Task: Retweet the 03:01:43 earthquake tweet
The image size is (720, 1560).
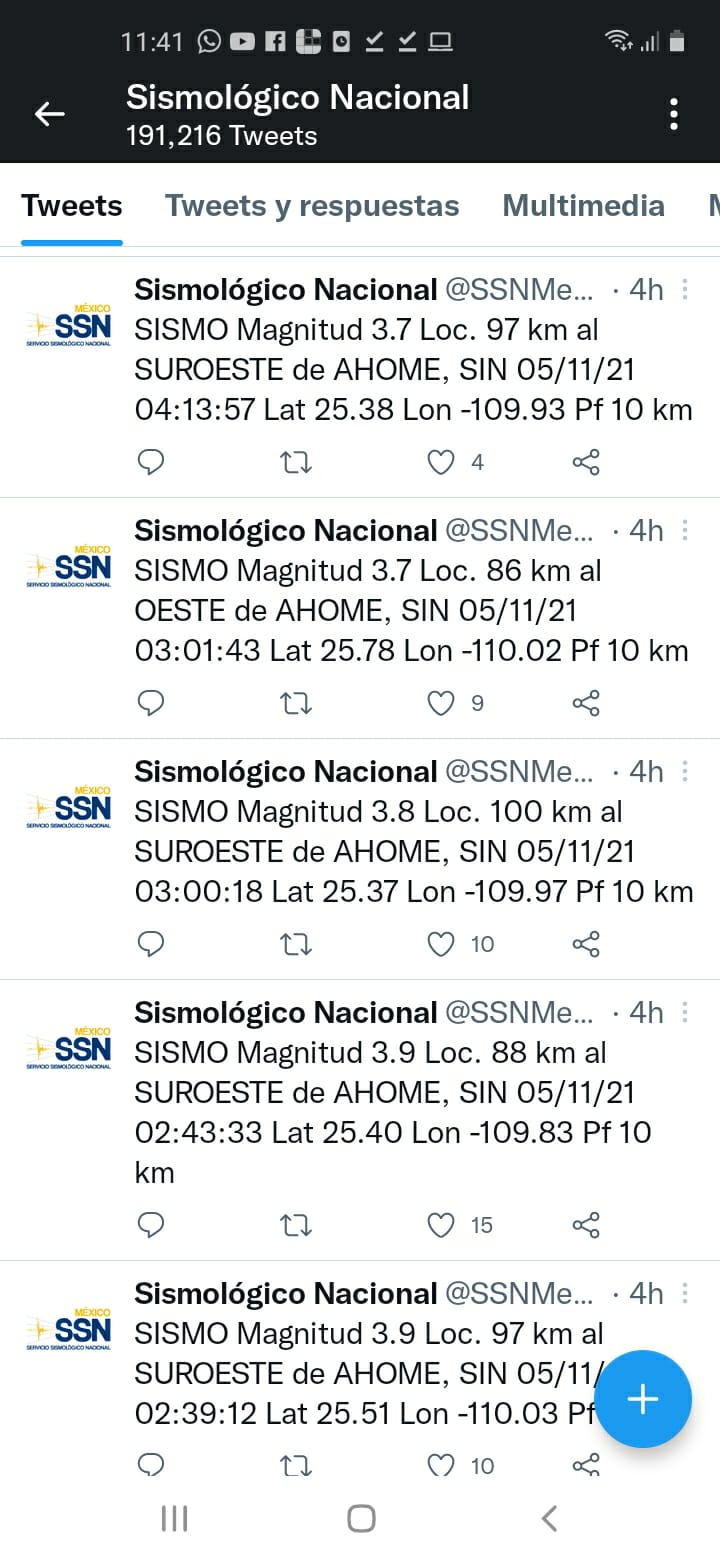Action: (x=296, y=703)
